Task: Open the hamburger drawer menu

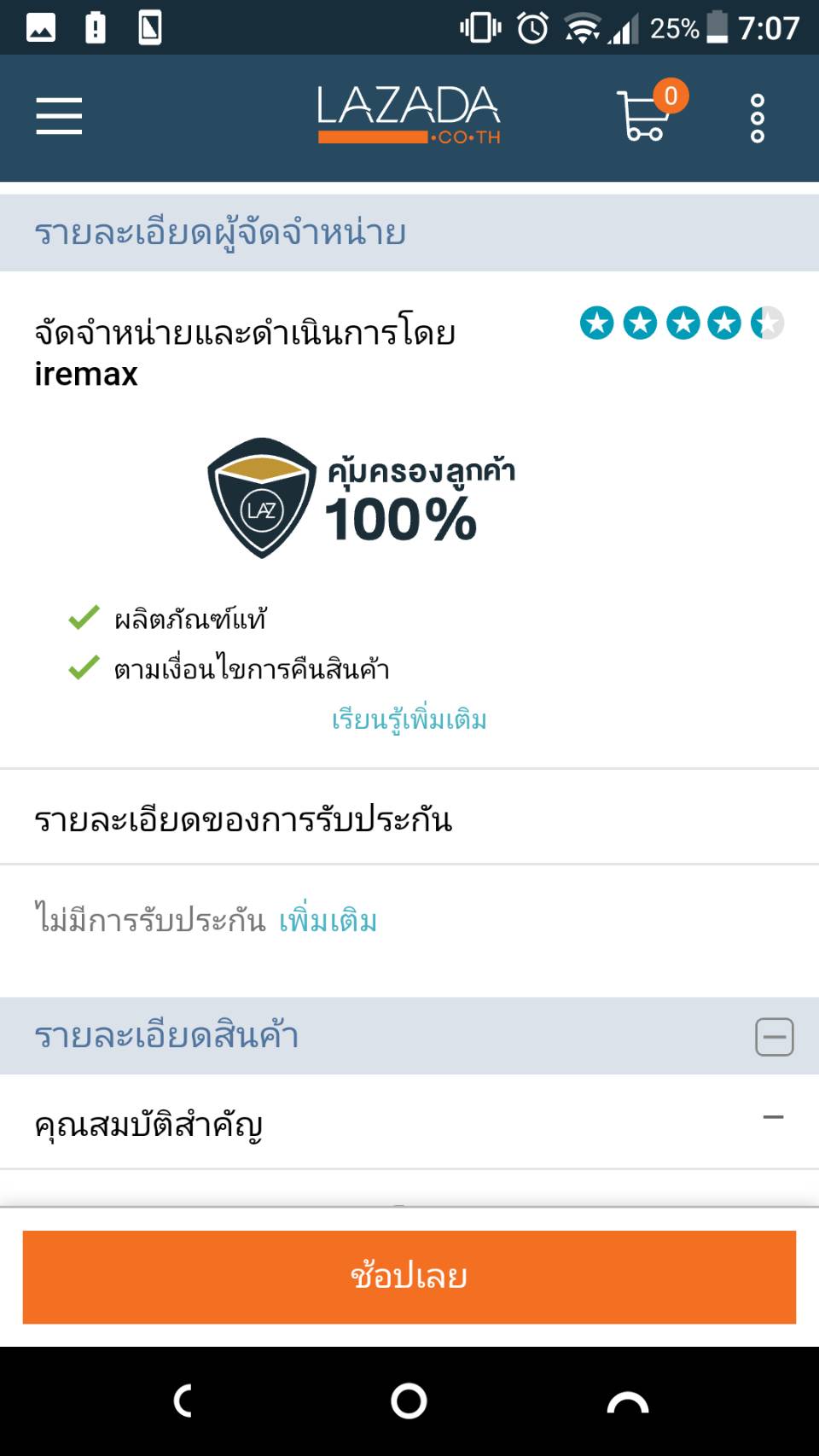Action: (59, 116)
